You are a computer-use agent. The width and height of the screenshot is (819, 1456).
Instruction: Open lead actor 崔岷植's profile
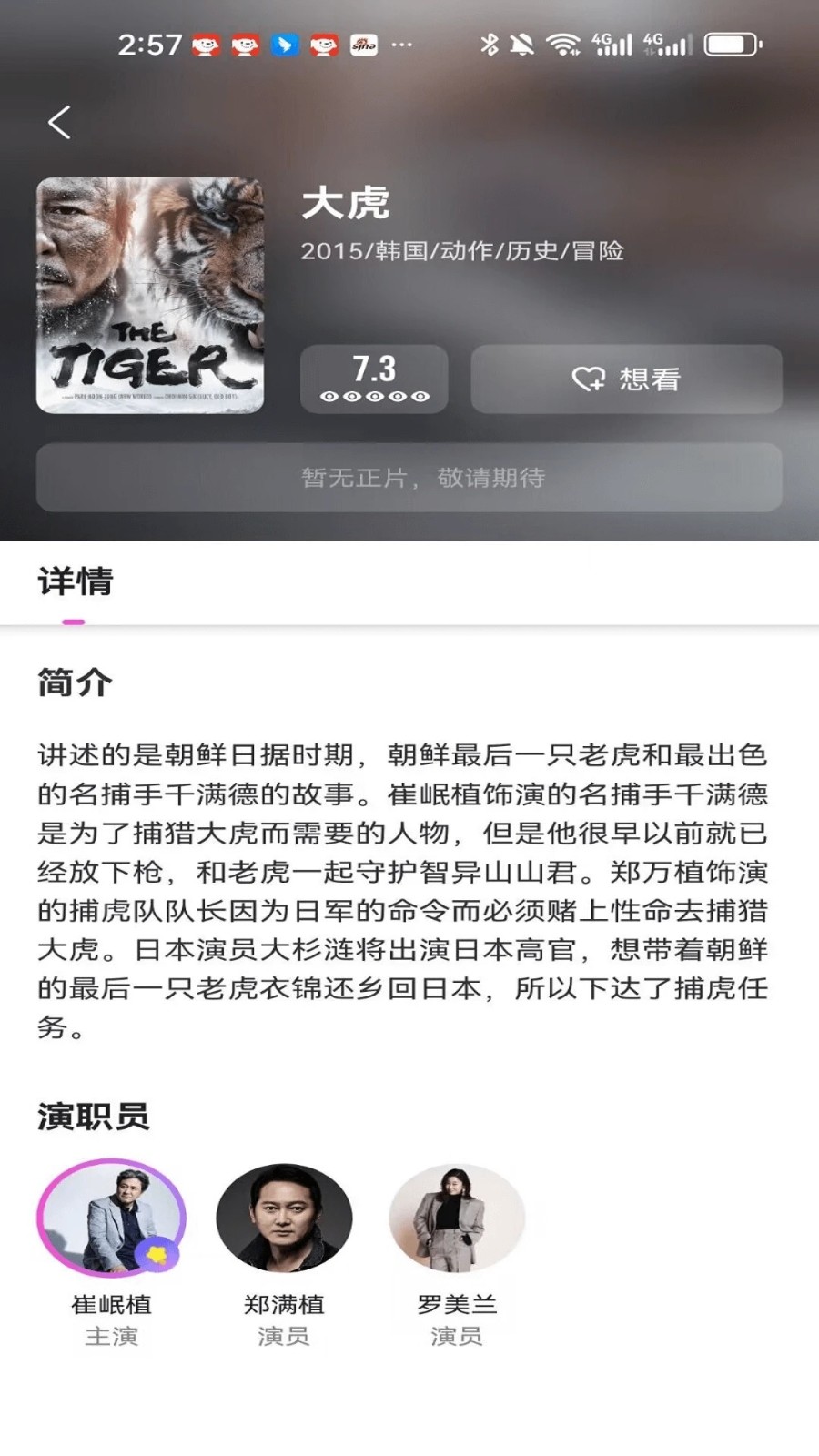click(111, 1218)
